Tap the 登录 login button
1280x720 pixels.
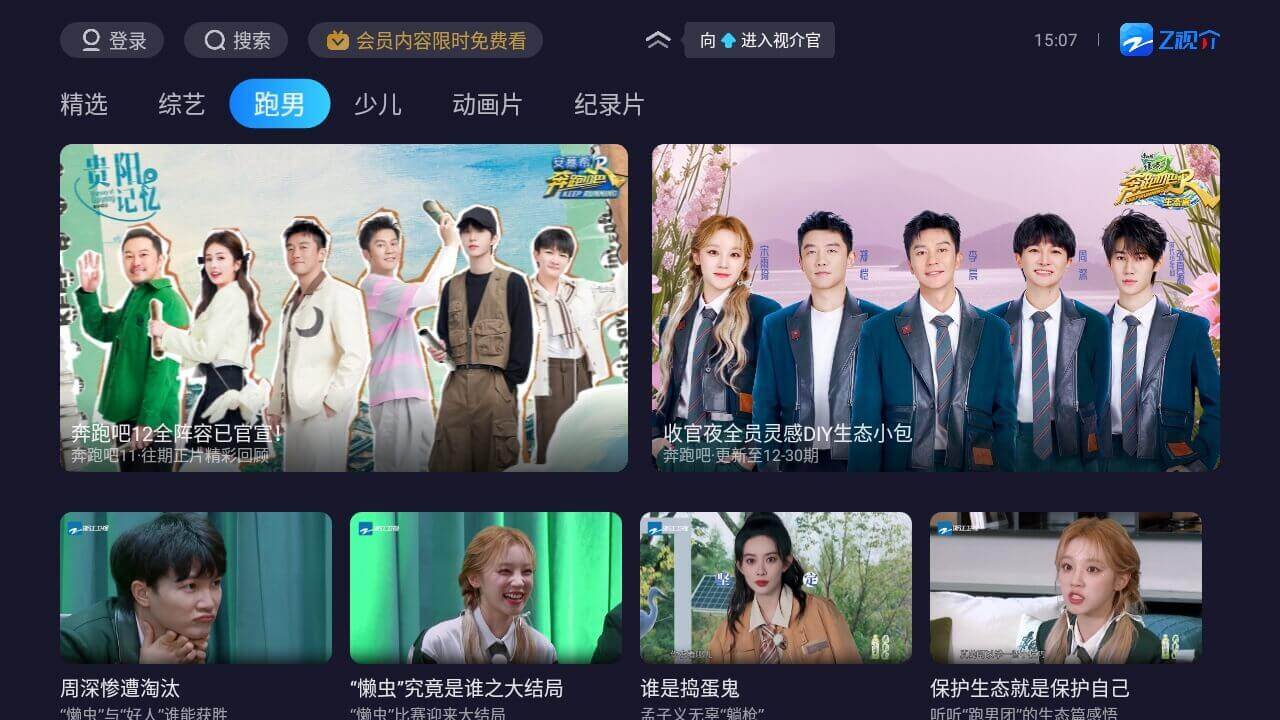click(112, 41)
